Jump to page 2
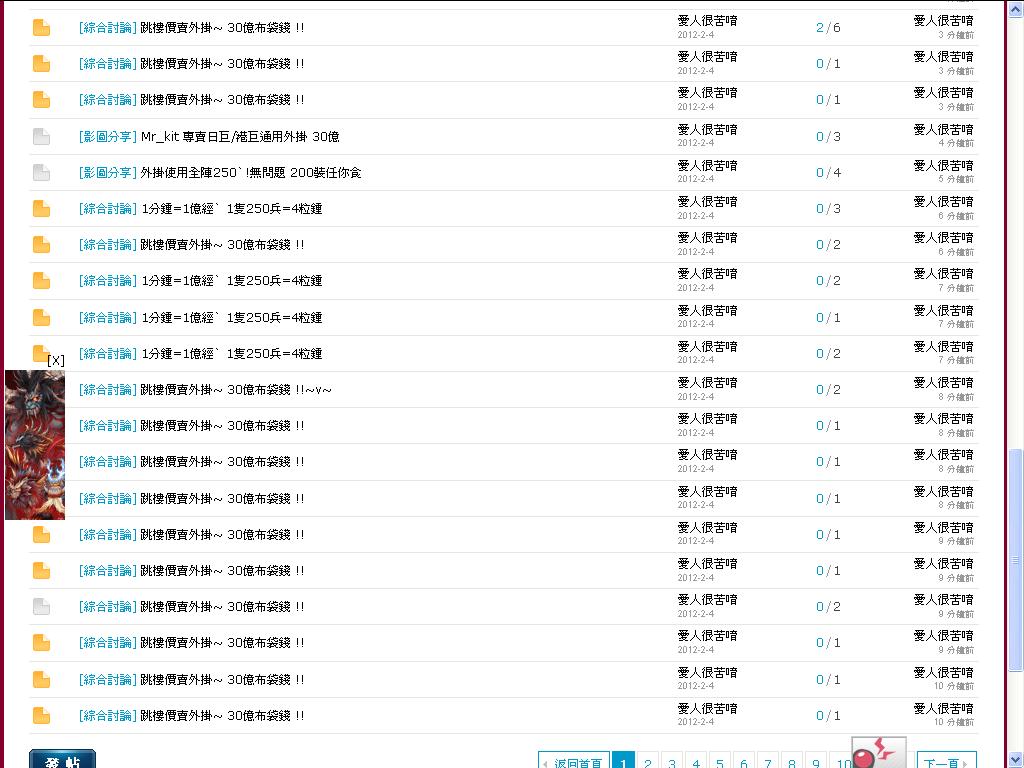This screenshot has height=768, width=1024. (648, 762)
